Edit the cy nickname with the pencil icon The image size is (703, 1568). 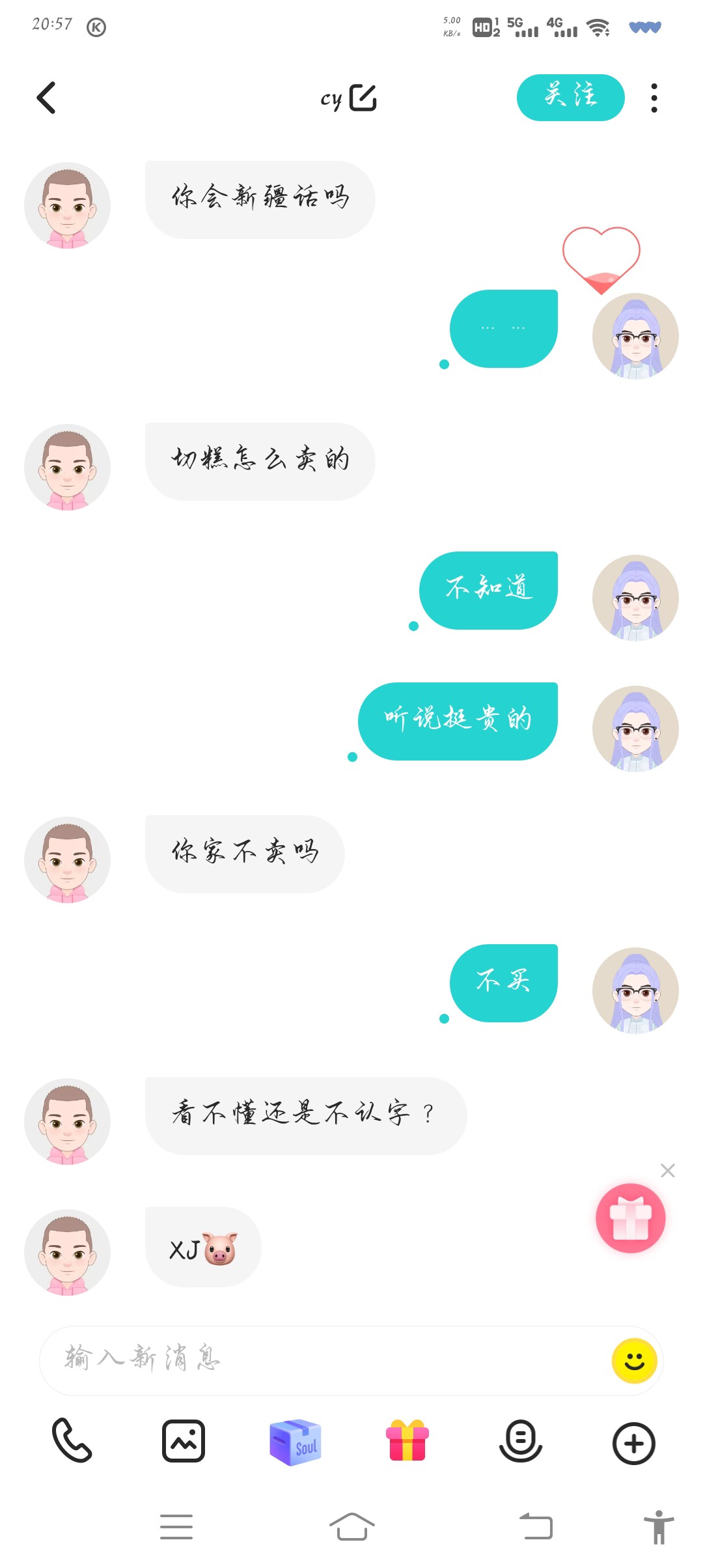tap(363, 98)
